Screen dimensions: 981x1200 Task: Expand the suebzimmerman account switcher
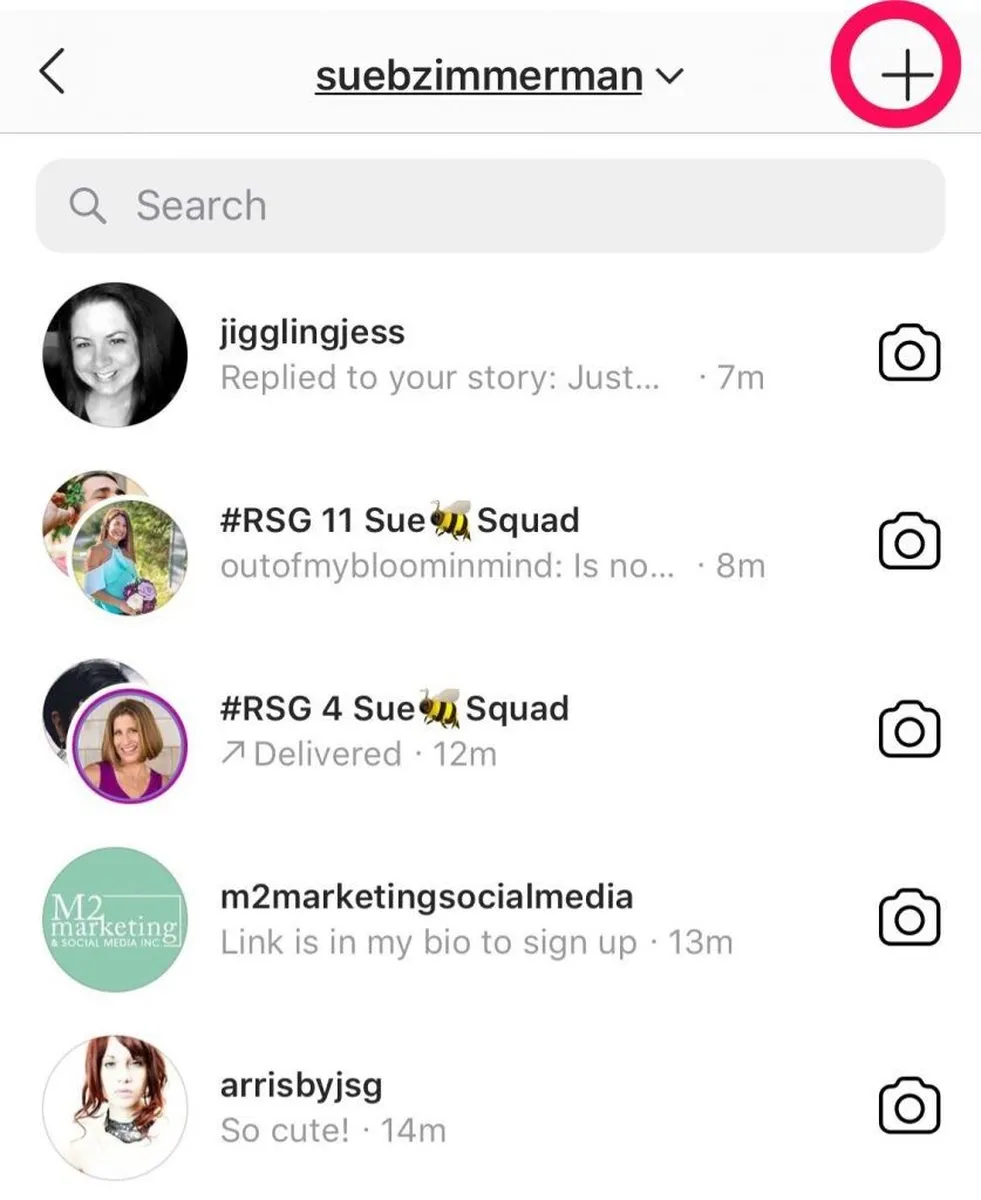(x=498, y=75)
